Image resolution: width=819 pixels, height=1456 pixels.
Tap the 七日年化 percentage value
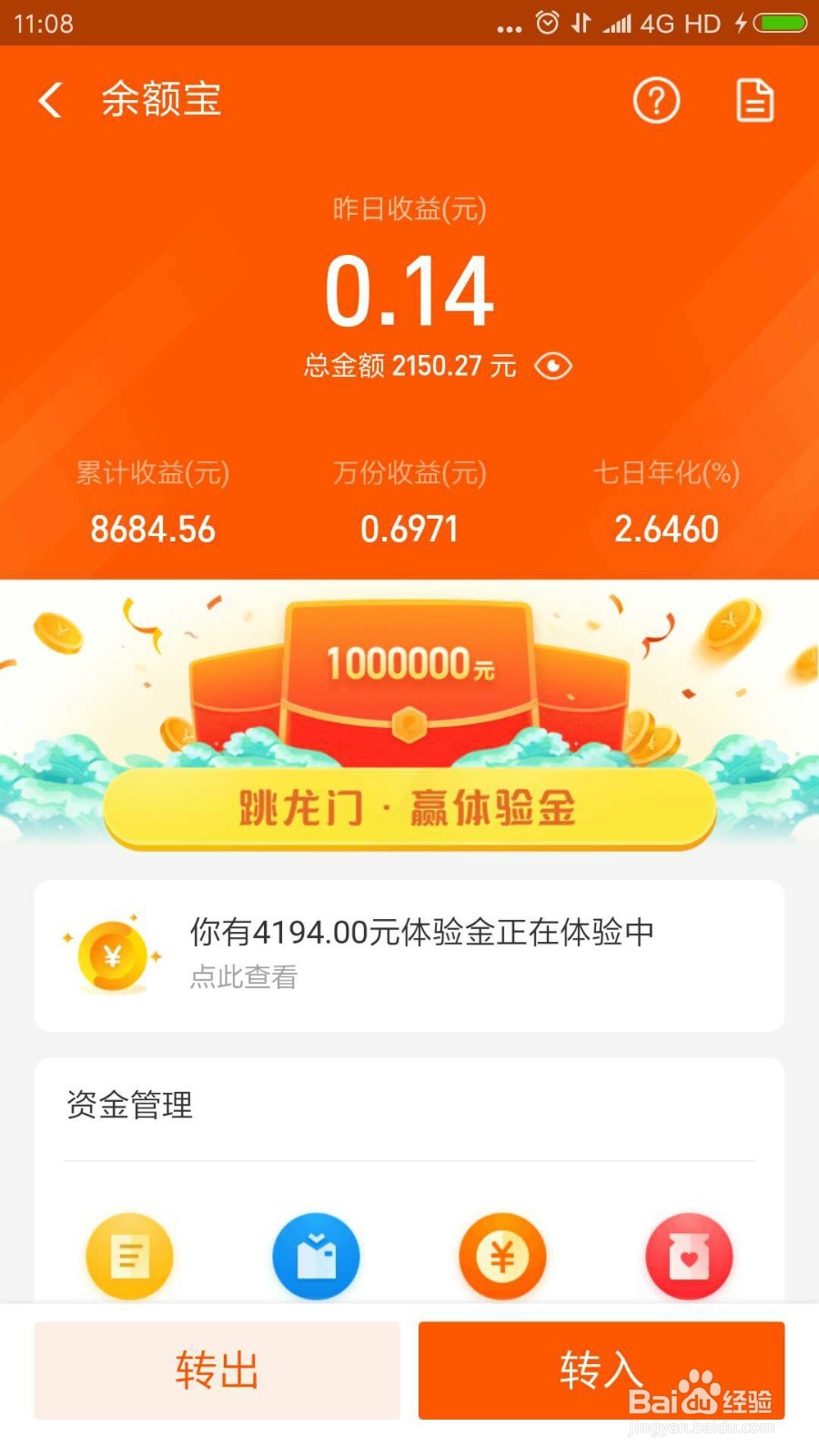click(x=668, y=529)
